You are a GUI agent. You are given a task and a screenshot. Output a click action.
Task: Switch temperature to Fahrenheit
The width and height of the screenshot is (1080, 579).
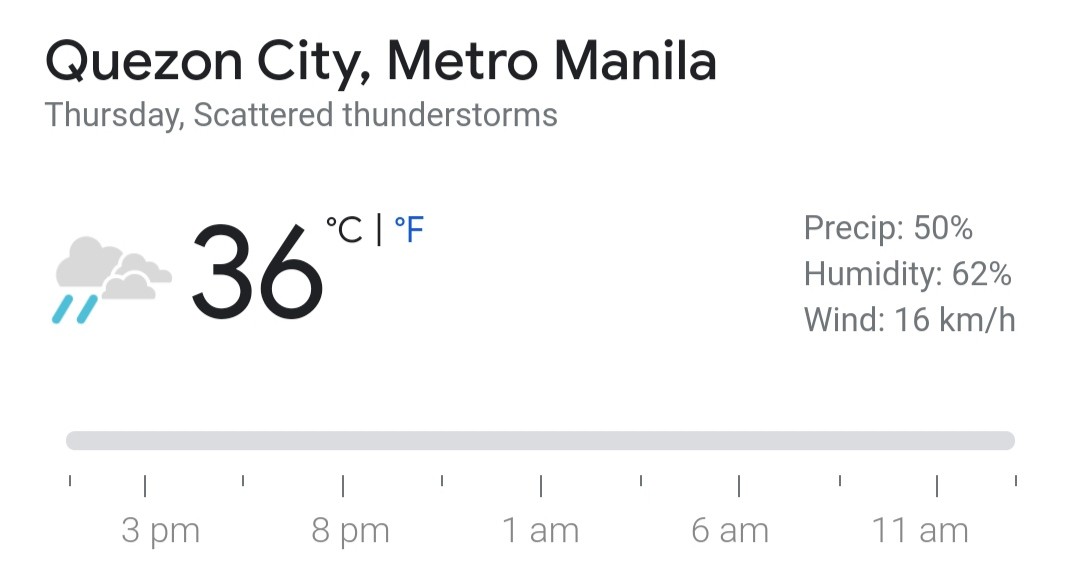pos(409,229)
